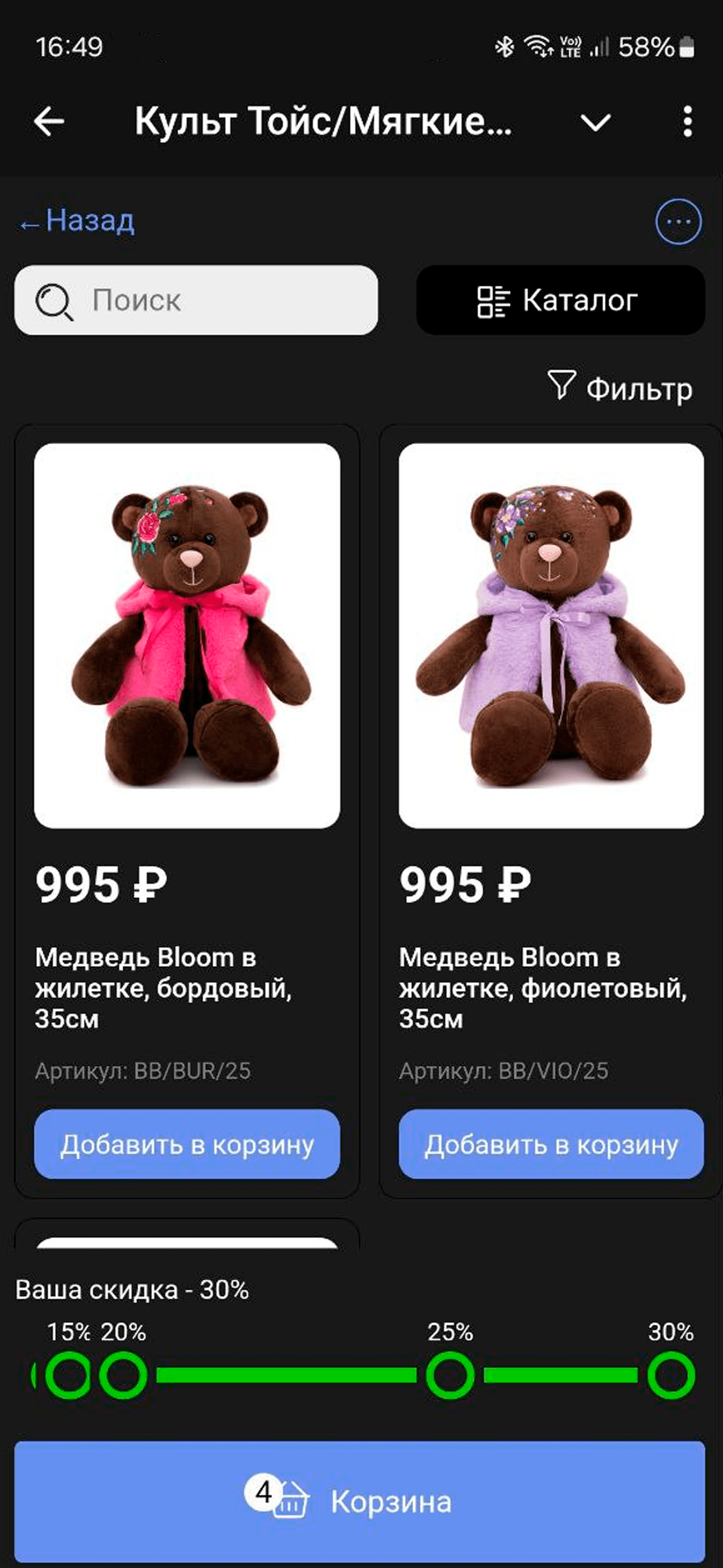The image size is (723, 1568).
Task: Add фиолетовый bear to cart
Action: pos(551,1145)
